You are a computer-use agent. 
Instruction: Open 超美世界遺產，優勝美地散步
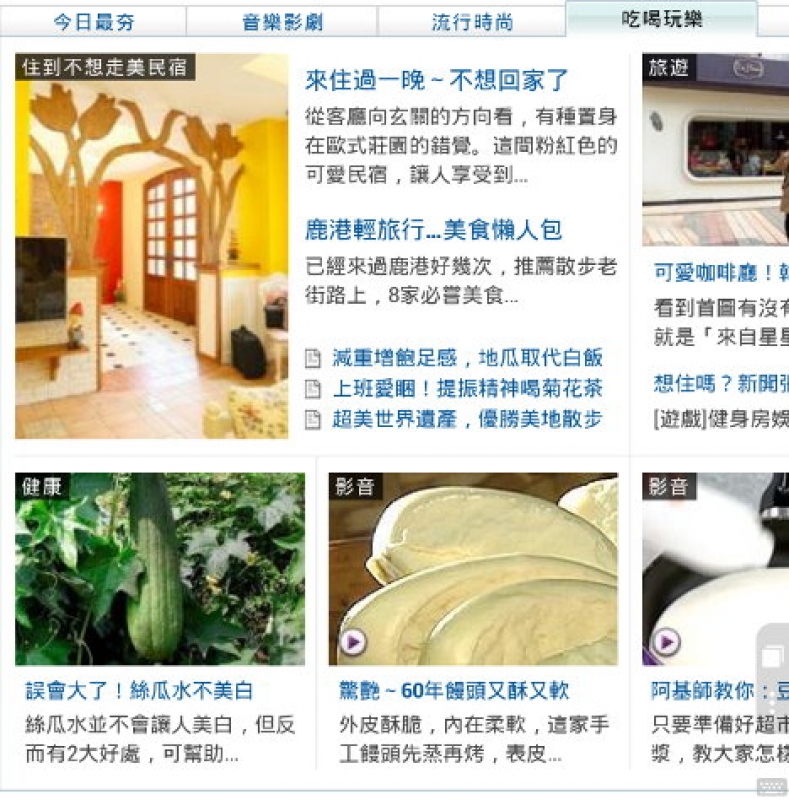click(x=466, y=419)
